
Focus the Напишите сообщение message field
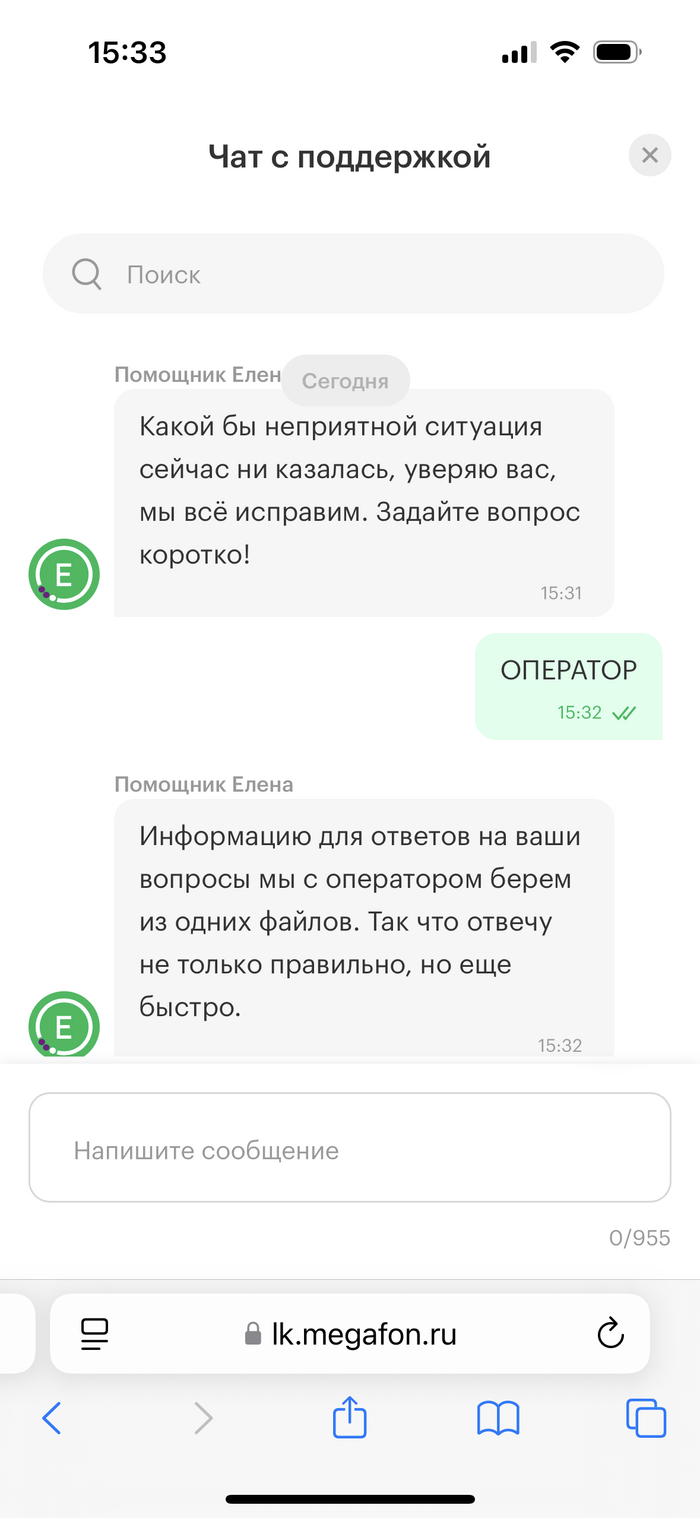[x=349, y=1150]
